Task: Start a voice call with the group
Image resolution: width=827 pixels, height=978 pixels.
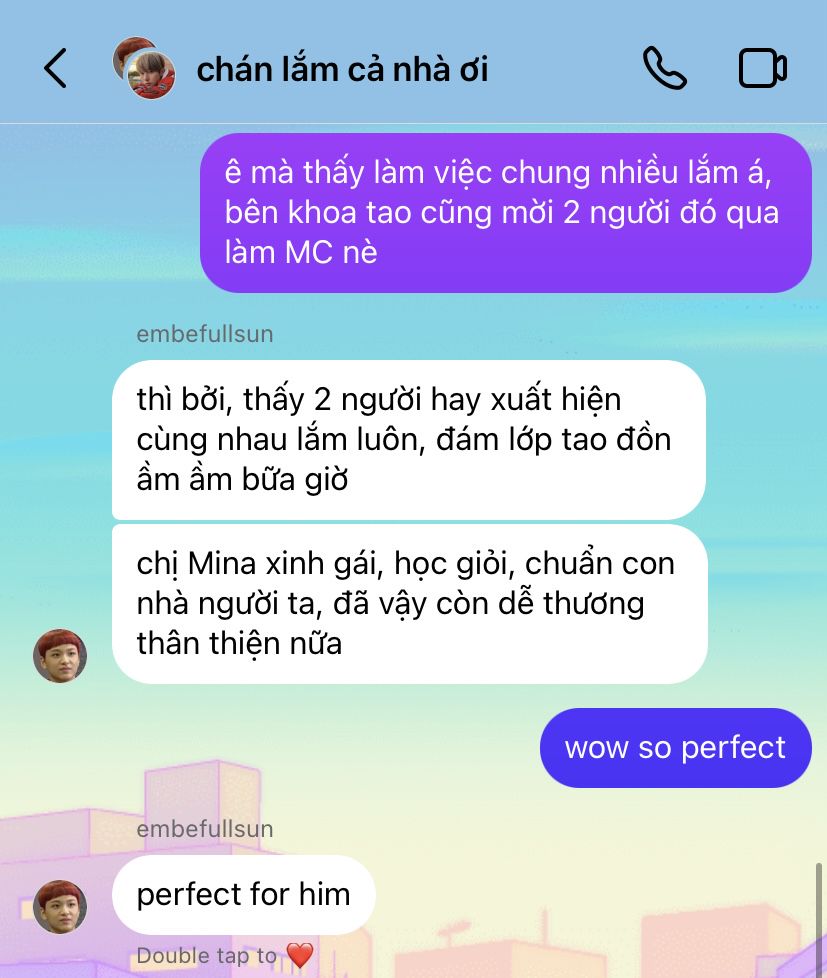Action: 664,69
